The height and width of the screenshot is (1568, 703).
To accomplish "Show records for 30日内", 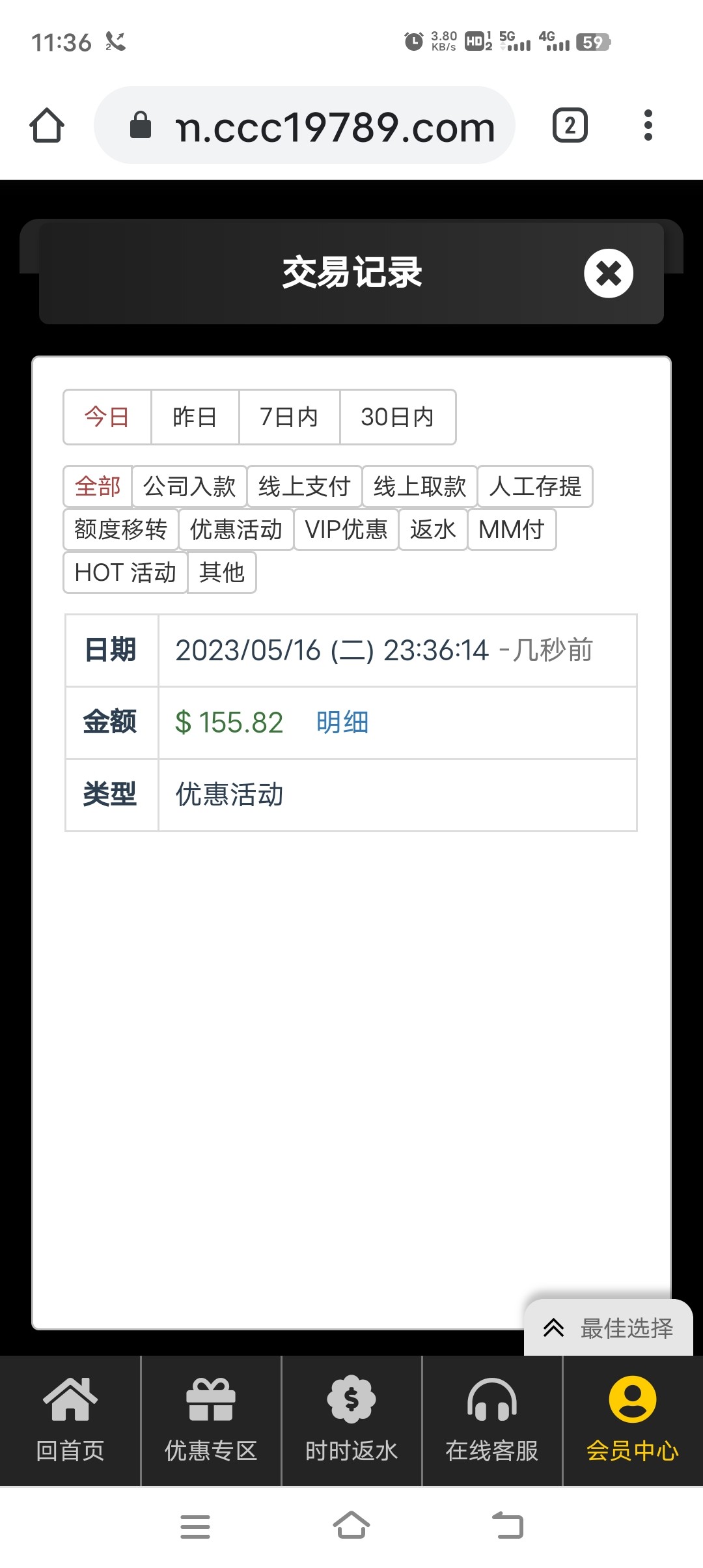I will click(x=397, y=417).
